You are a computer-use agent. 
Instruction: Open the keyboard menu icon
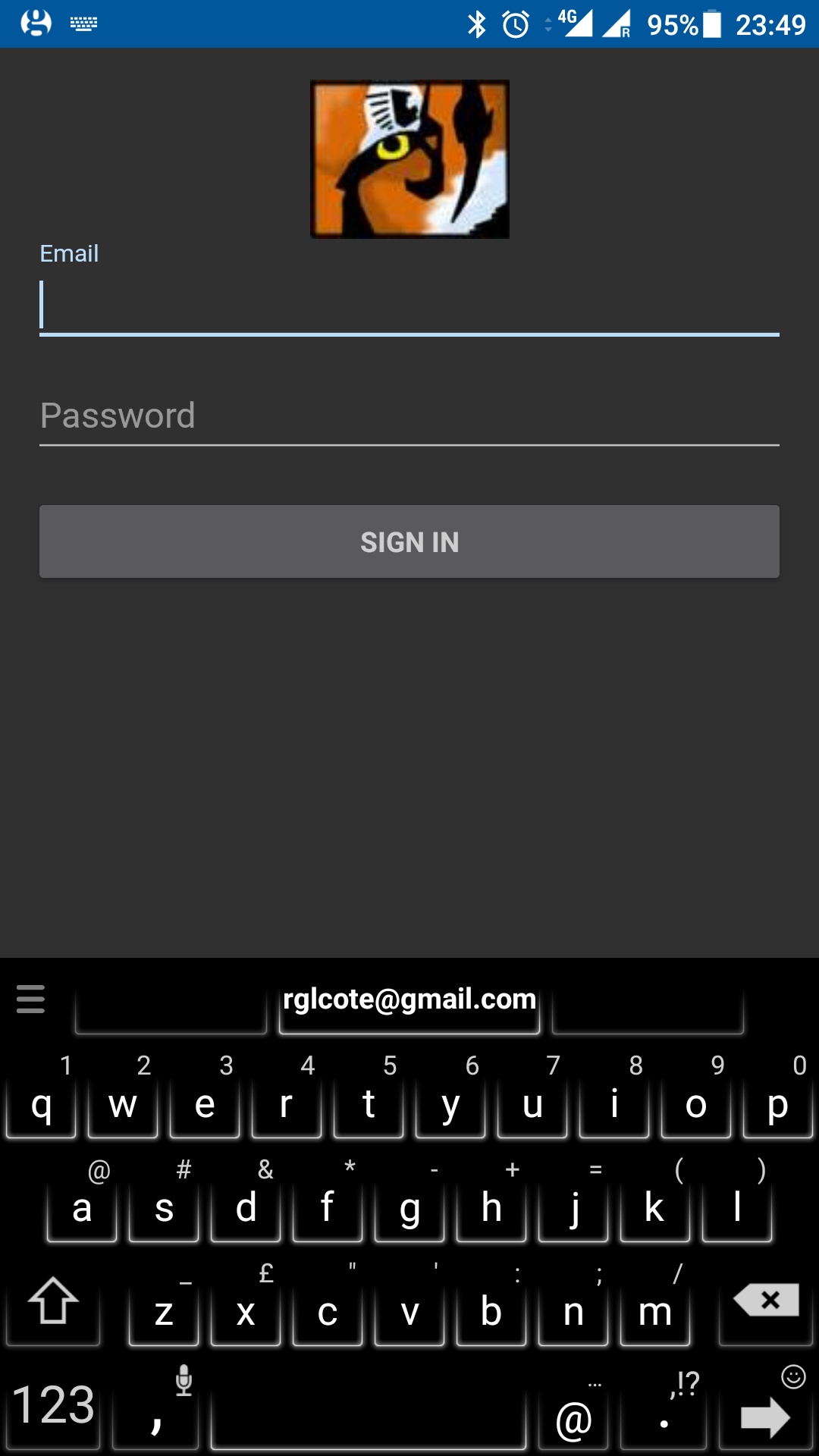point(31,999)
